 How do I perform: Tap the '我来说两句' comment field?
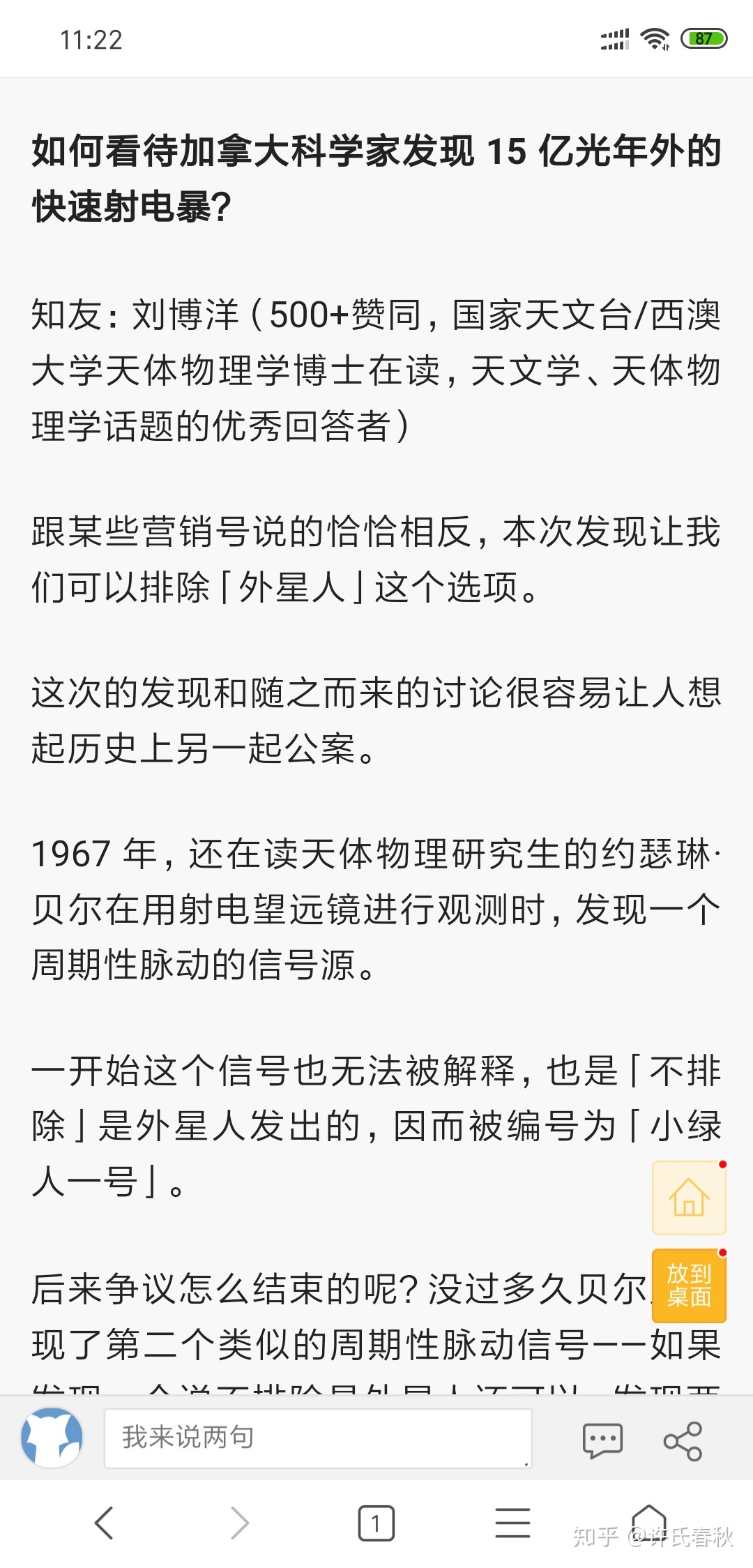point(318,1438)
